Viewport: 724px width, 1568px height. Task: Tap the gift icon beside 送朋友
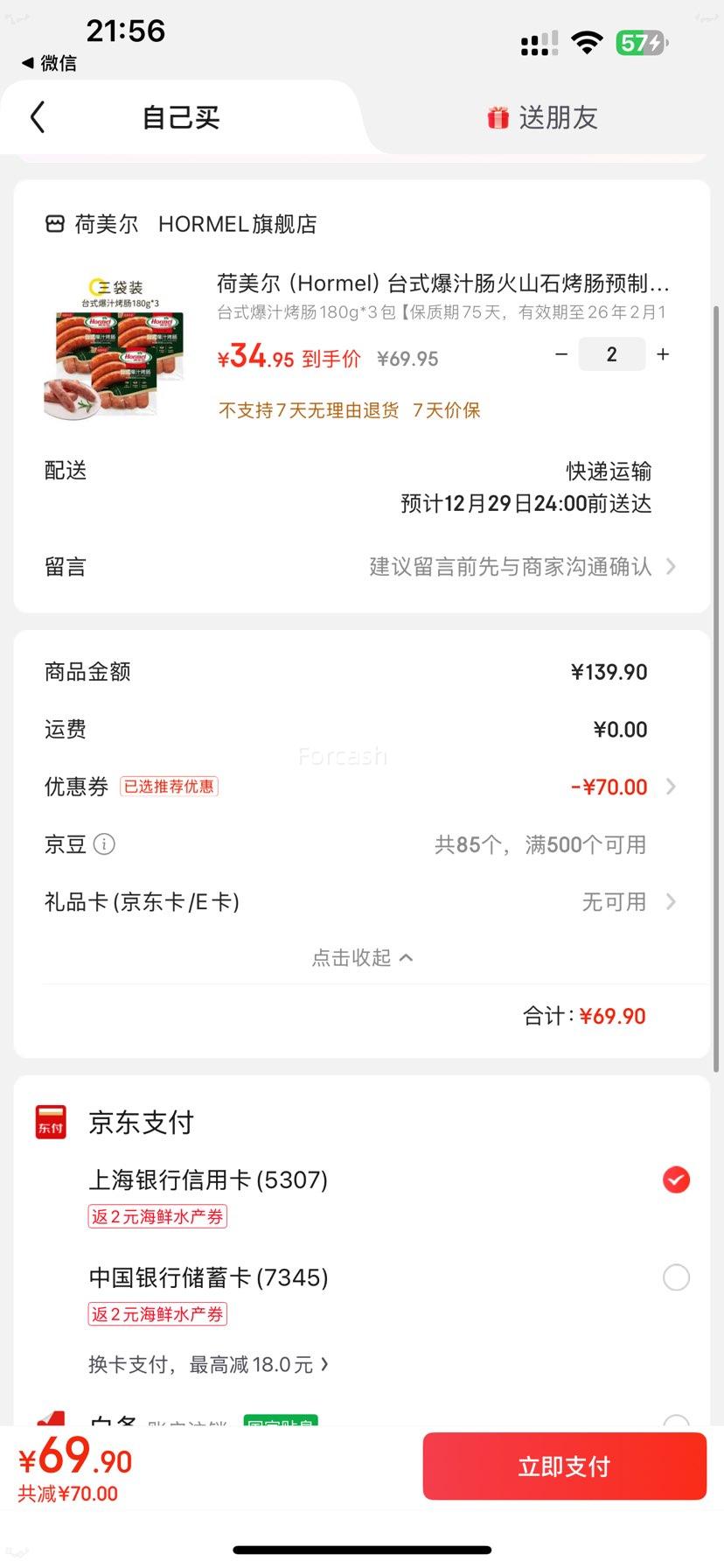coord(497,116)
